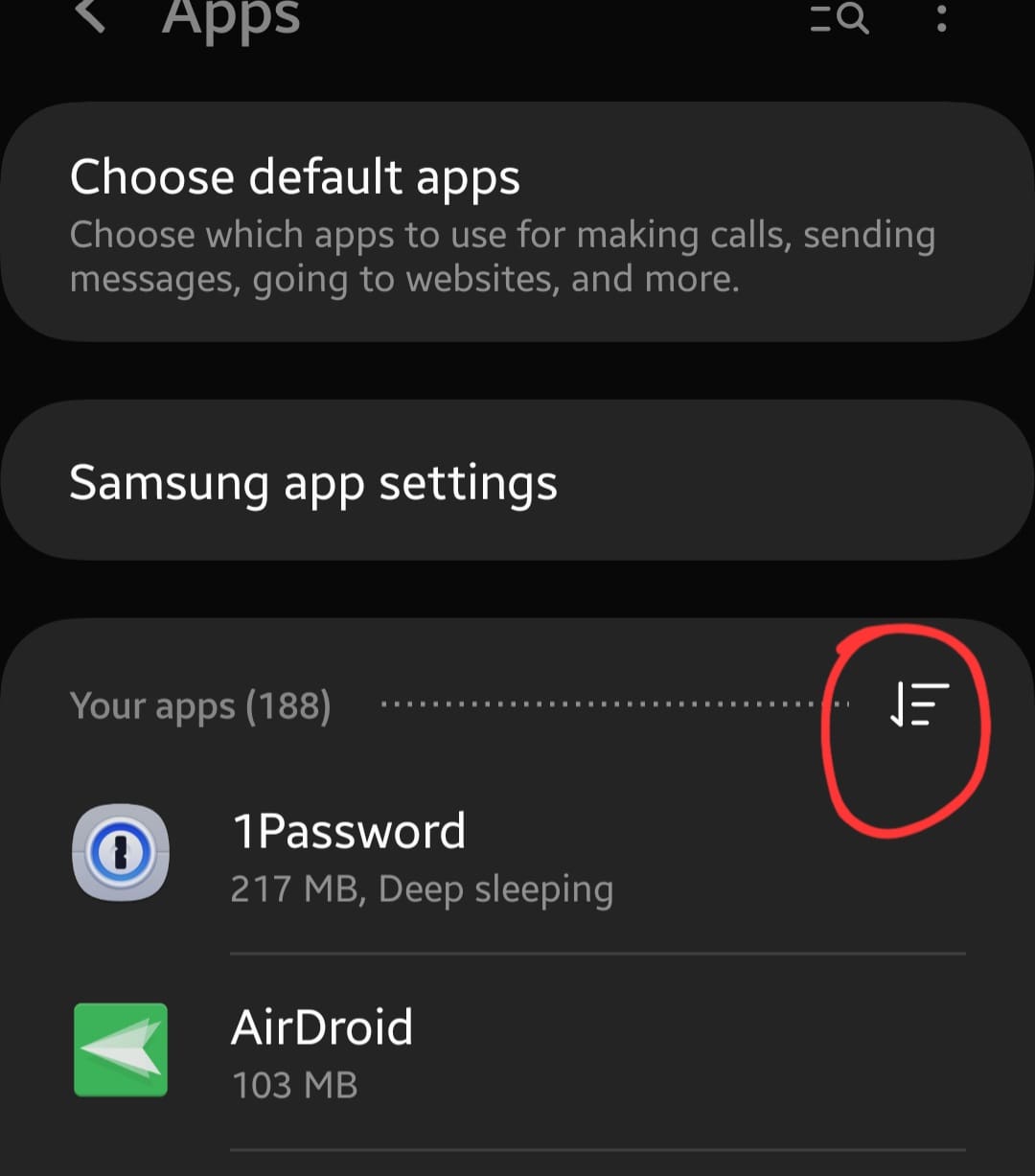Open Choose default apps settings
Screen dimensions: 1035x1176
point(517,220)
